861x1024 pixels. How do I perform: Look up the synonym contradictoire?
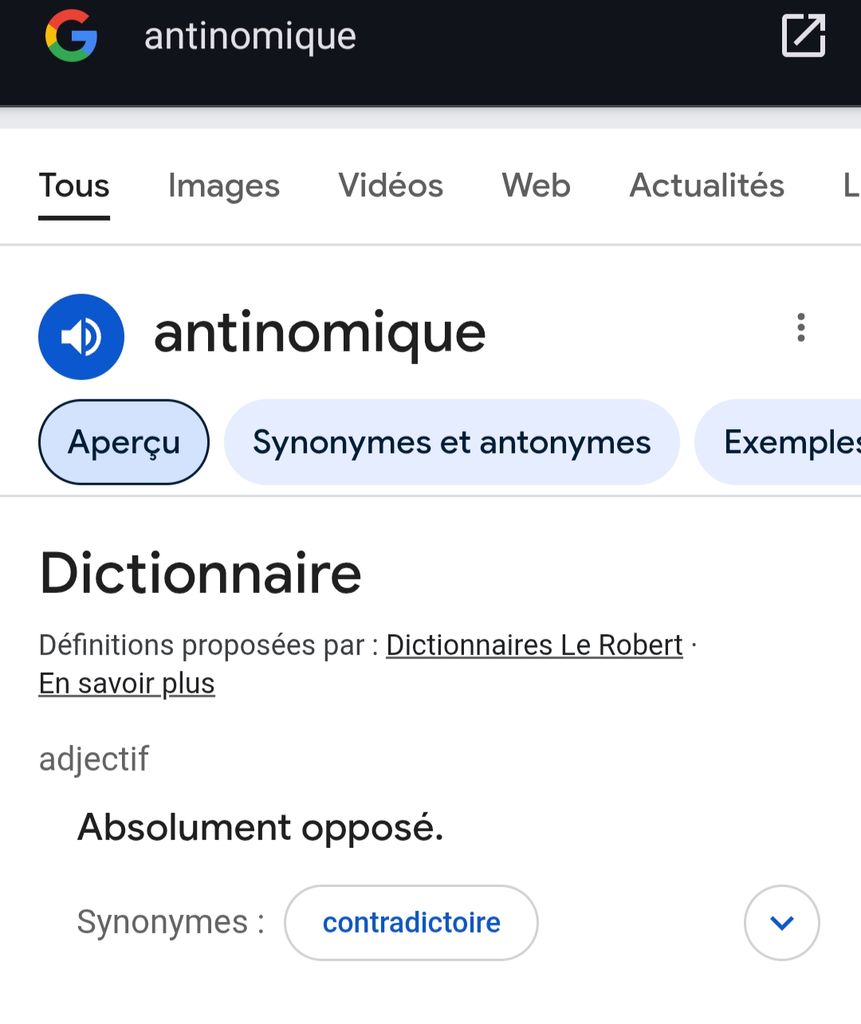[411, 922]
